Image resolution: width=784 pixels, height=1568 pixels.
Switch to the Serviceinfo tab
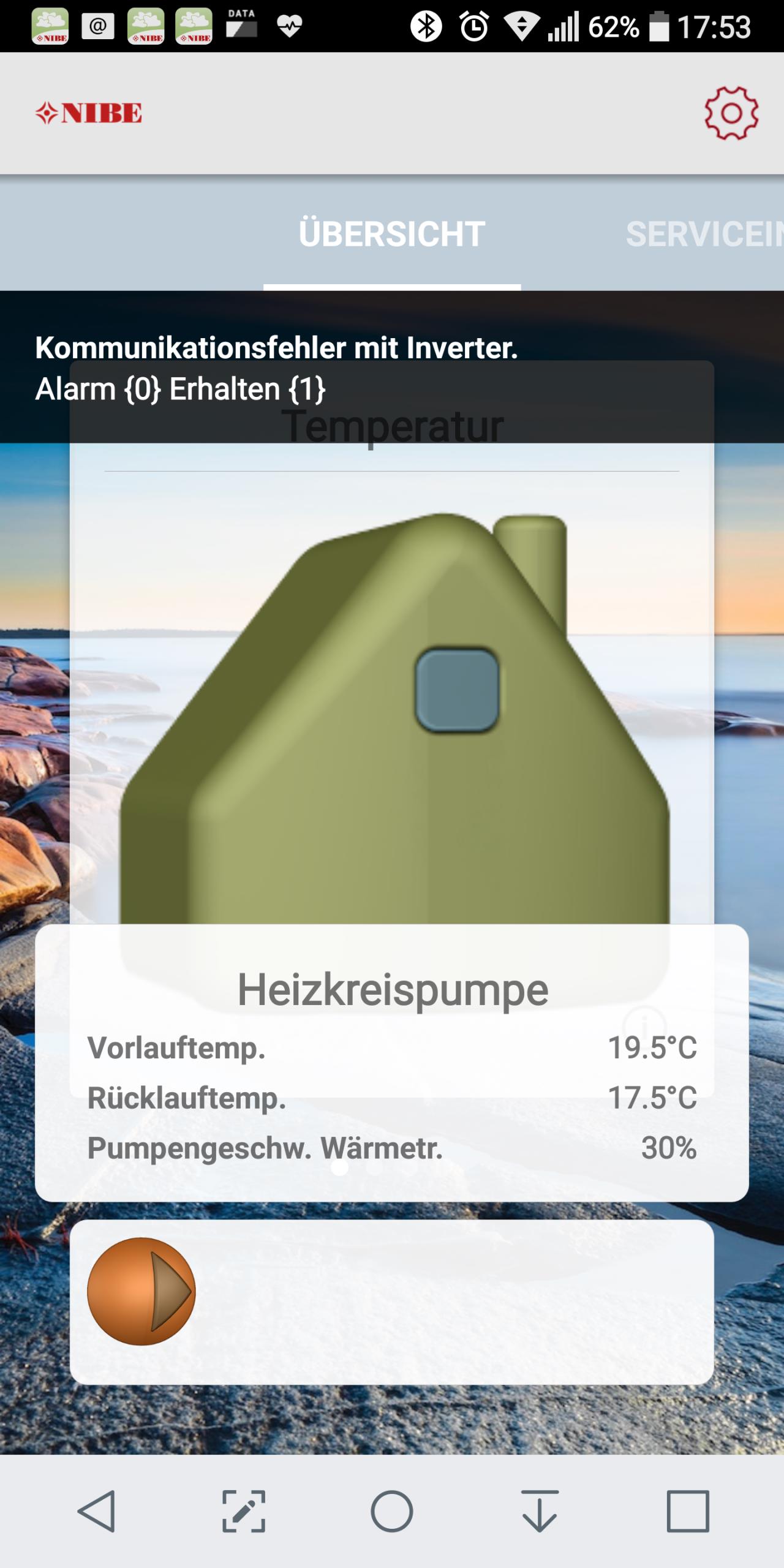point(704,234)
